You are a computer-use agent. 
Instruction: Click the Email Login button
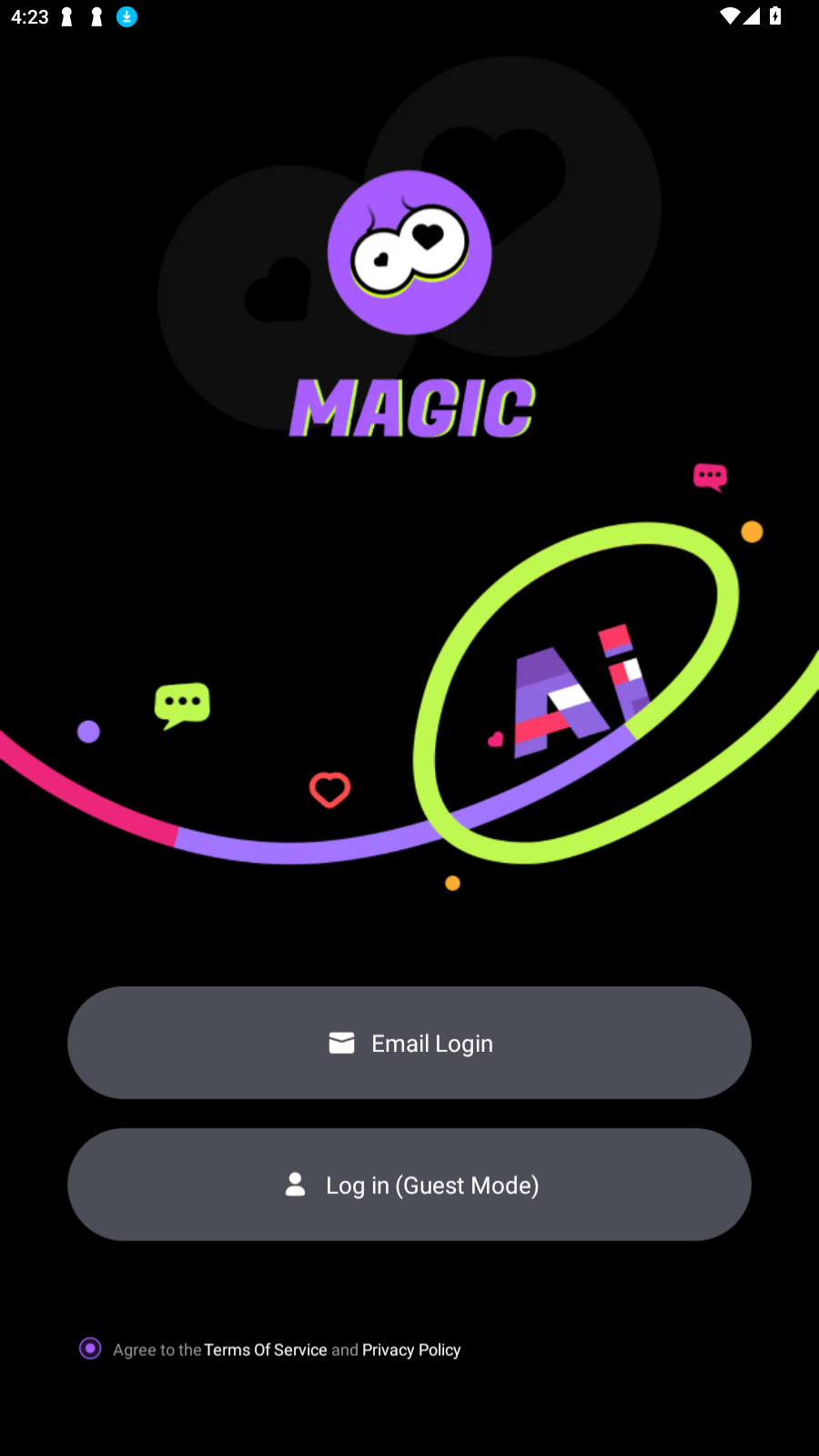[409, 1043]
